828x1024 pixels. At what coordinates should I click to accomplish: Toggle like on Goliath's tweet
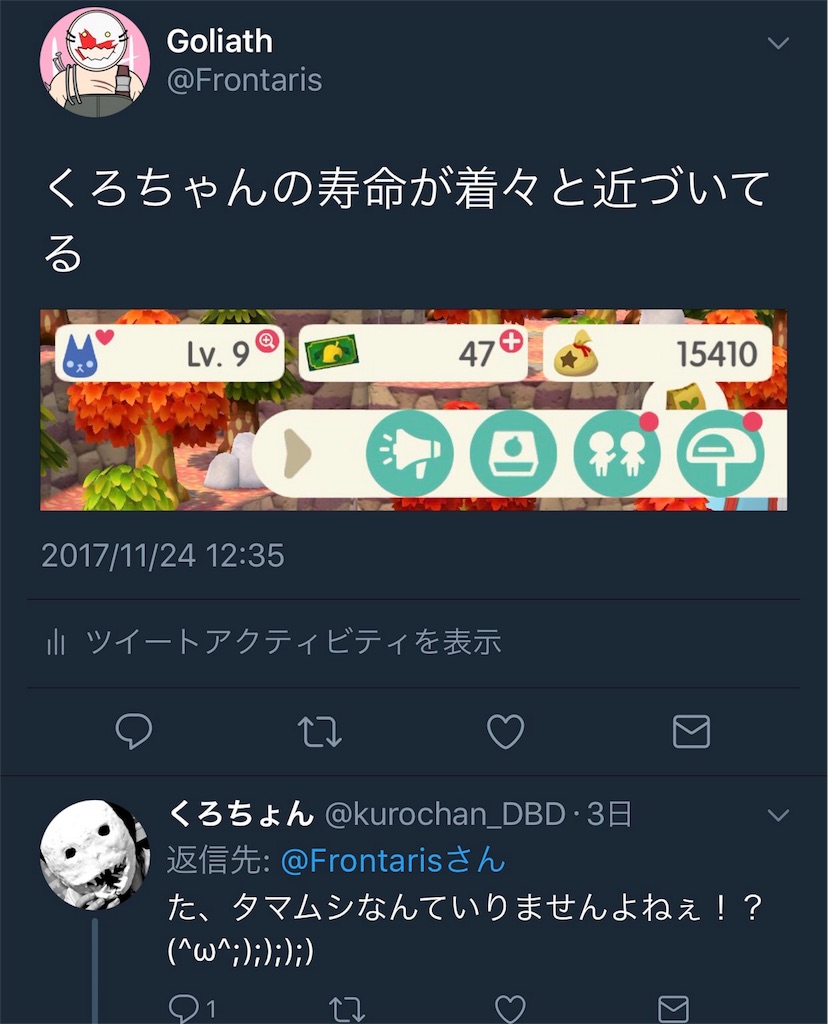coord(506,731)
